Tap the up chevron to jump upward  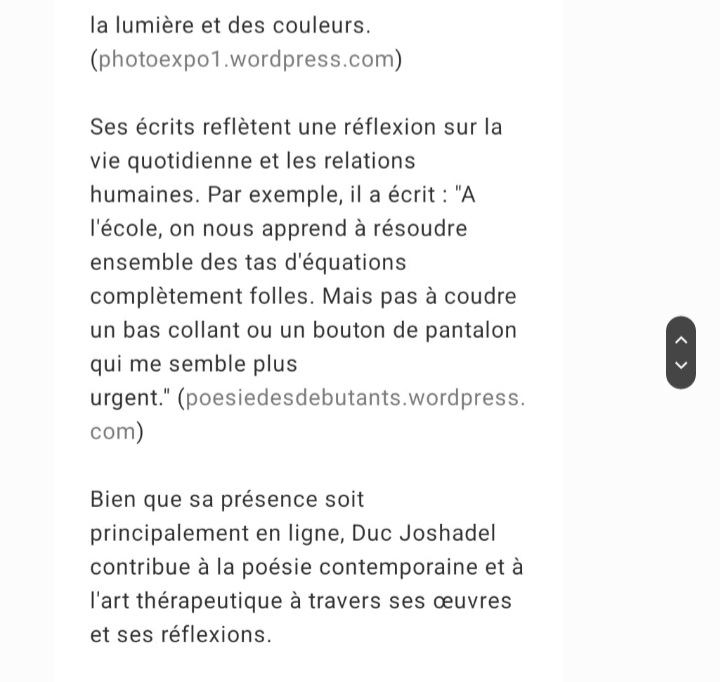tap(681, 339)
